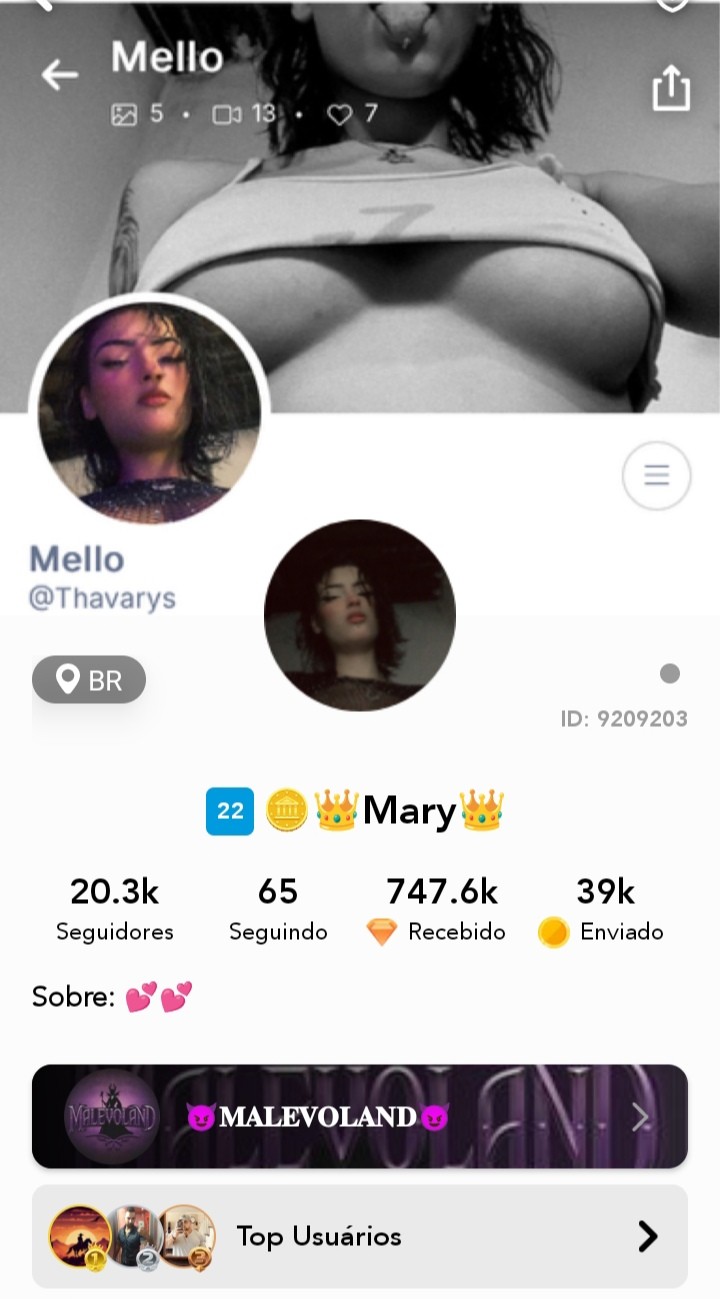View the 20.3k Seguidores list
This screenshot has width=720, height=1299.
point(115,909)
